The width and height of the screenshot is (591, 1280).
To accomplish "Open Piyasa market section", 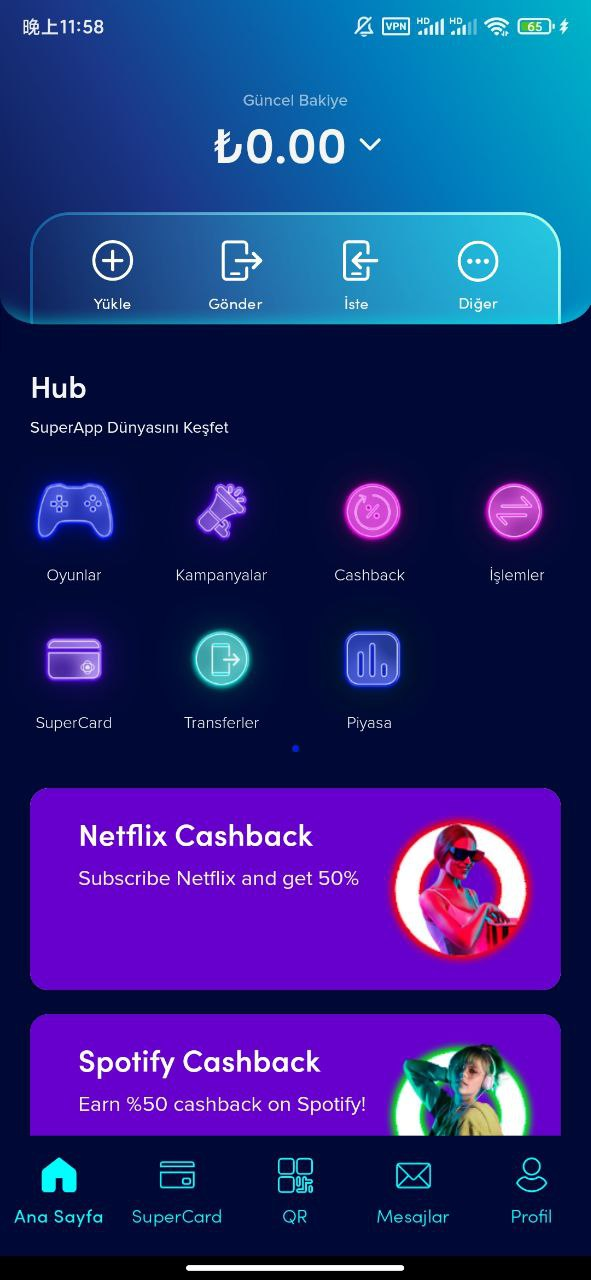I will (370, 680).
